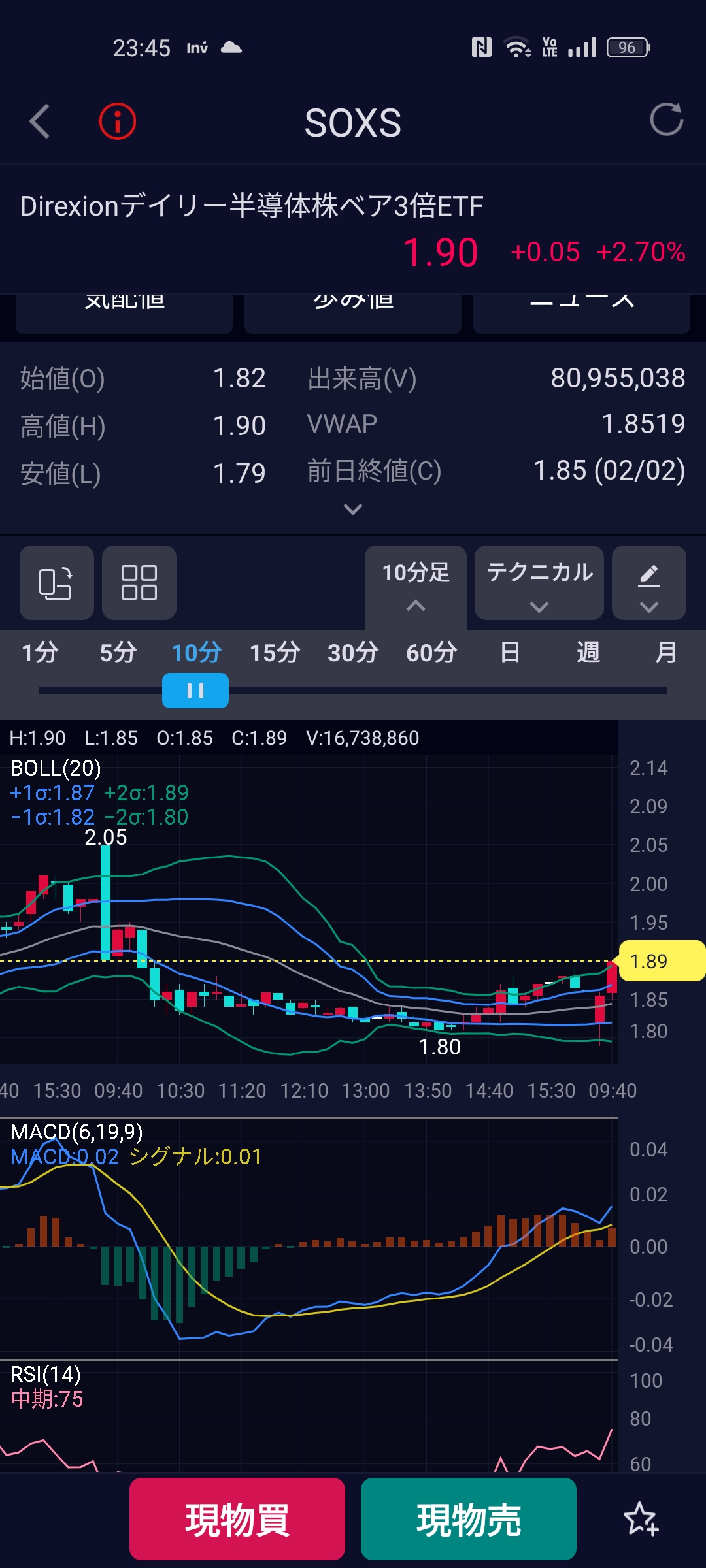Image resolution: width=706 pixels, height=1568 pixels.
Task: Rotate the chart to landscape view
Action: [x=56, y=583]
